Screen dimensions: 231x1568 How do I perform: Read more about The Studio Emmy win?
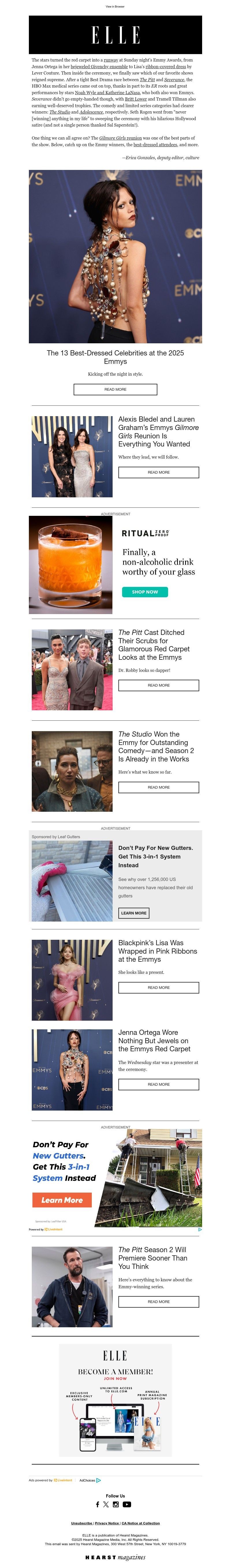coord(158,787)
